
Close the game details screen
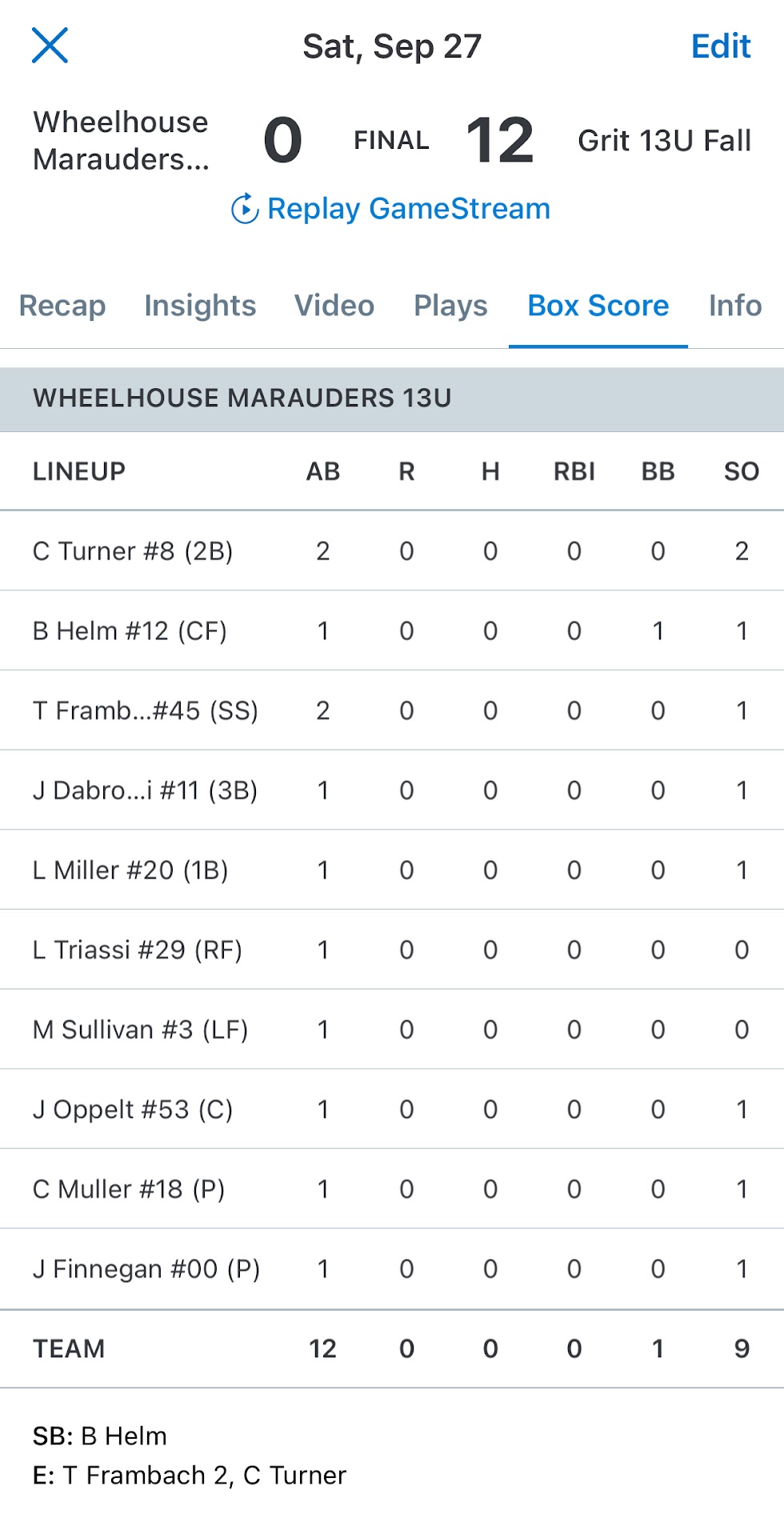tap(50, 46)
